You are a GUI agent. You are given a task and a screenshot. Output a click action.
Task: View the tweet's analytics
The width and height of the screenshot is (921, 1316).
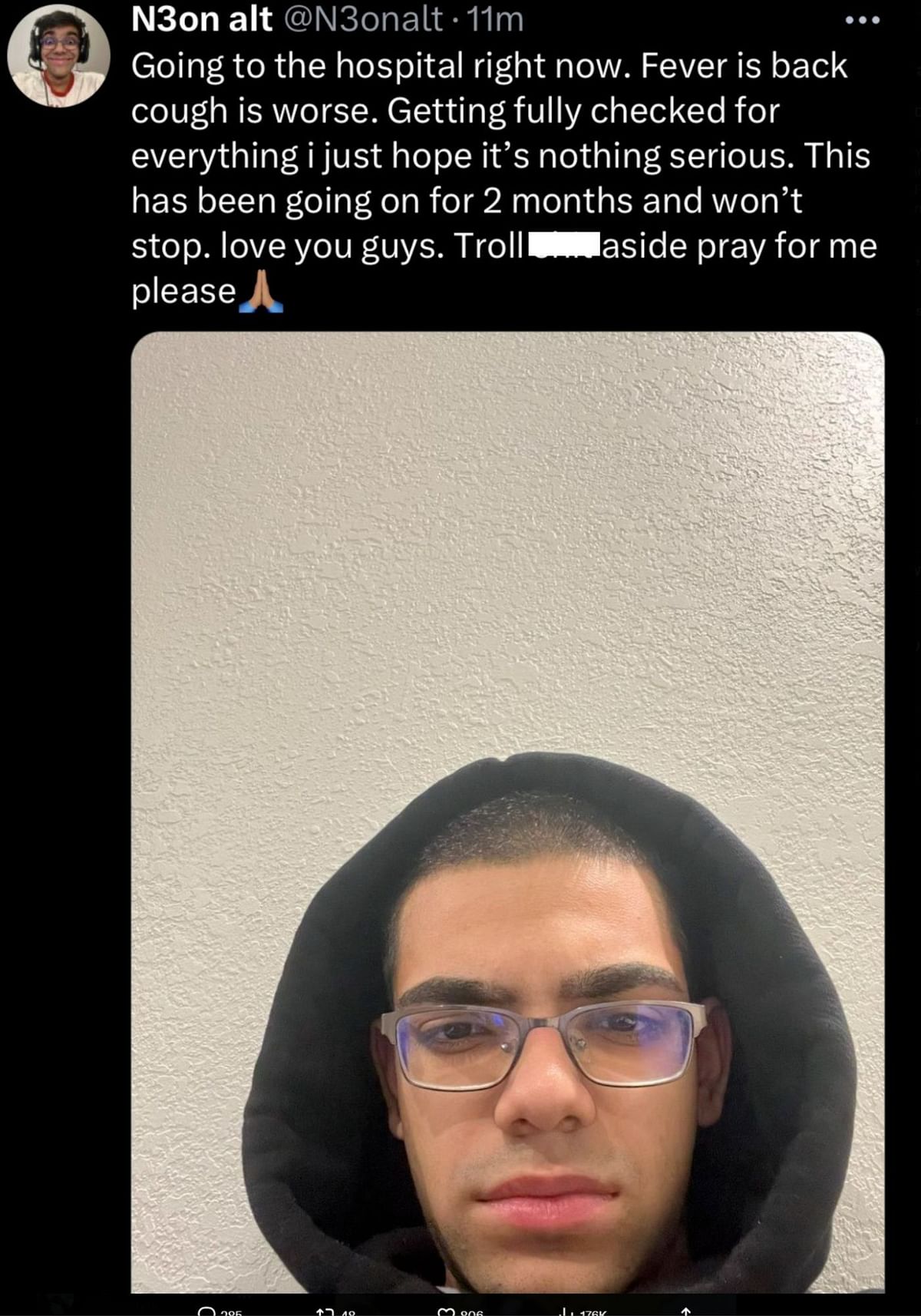566,1311
